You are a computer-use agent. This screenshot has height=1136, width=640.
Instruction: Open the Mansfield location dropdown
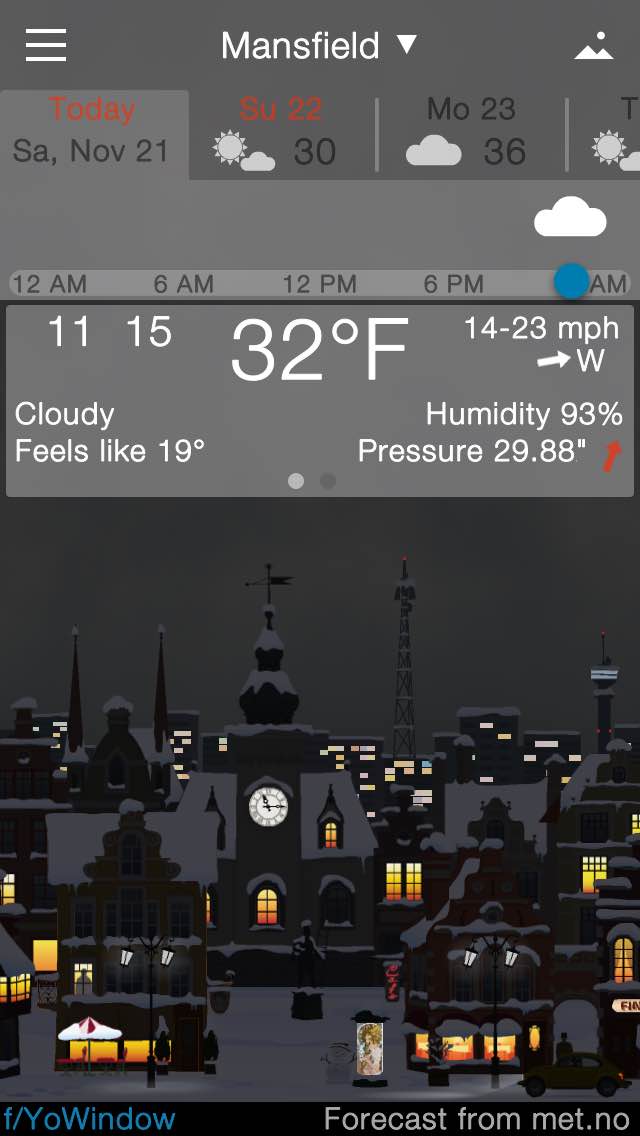tap(318, 46)
